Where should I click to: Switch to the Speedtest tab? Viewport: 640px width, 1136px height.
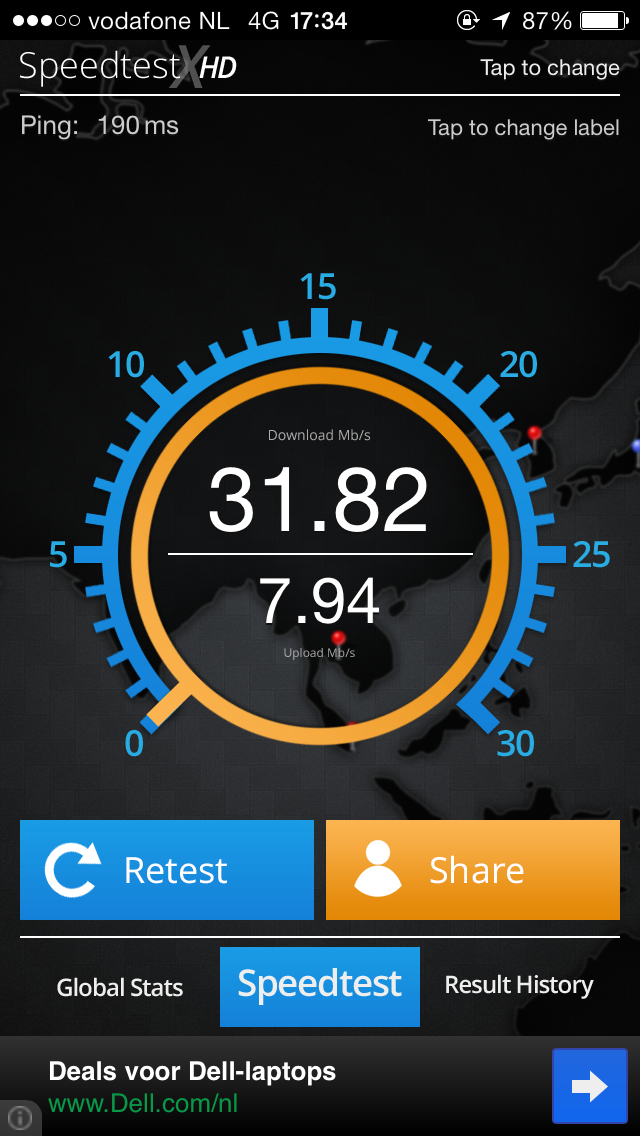click(x=320, y=986)
